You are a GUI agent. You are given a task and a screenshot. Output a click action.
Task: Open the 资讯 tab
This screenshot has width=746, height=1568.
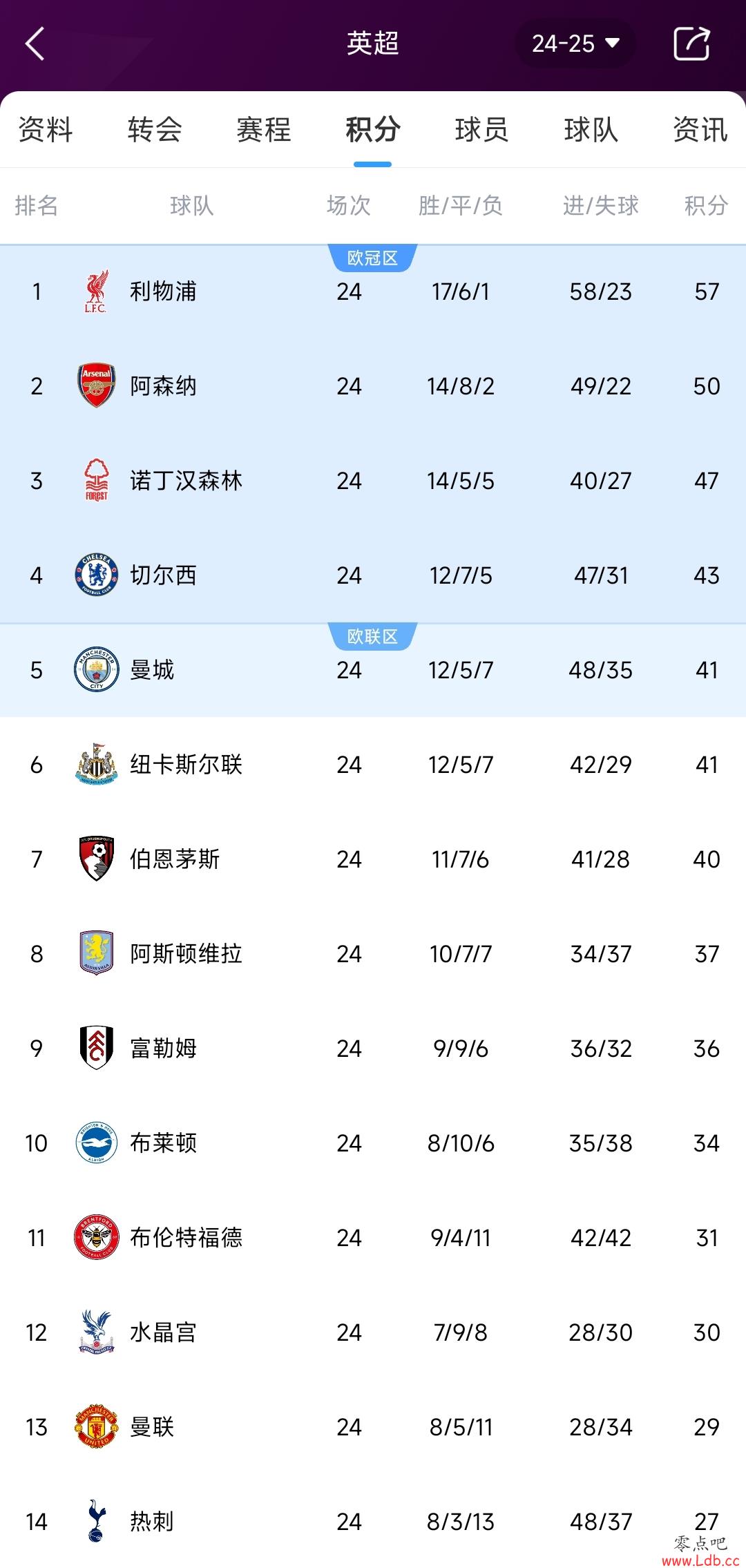(x=700, y=129)
